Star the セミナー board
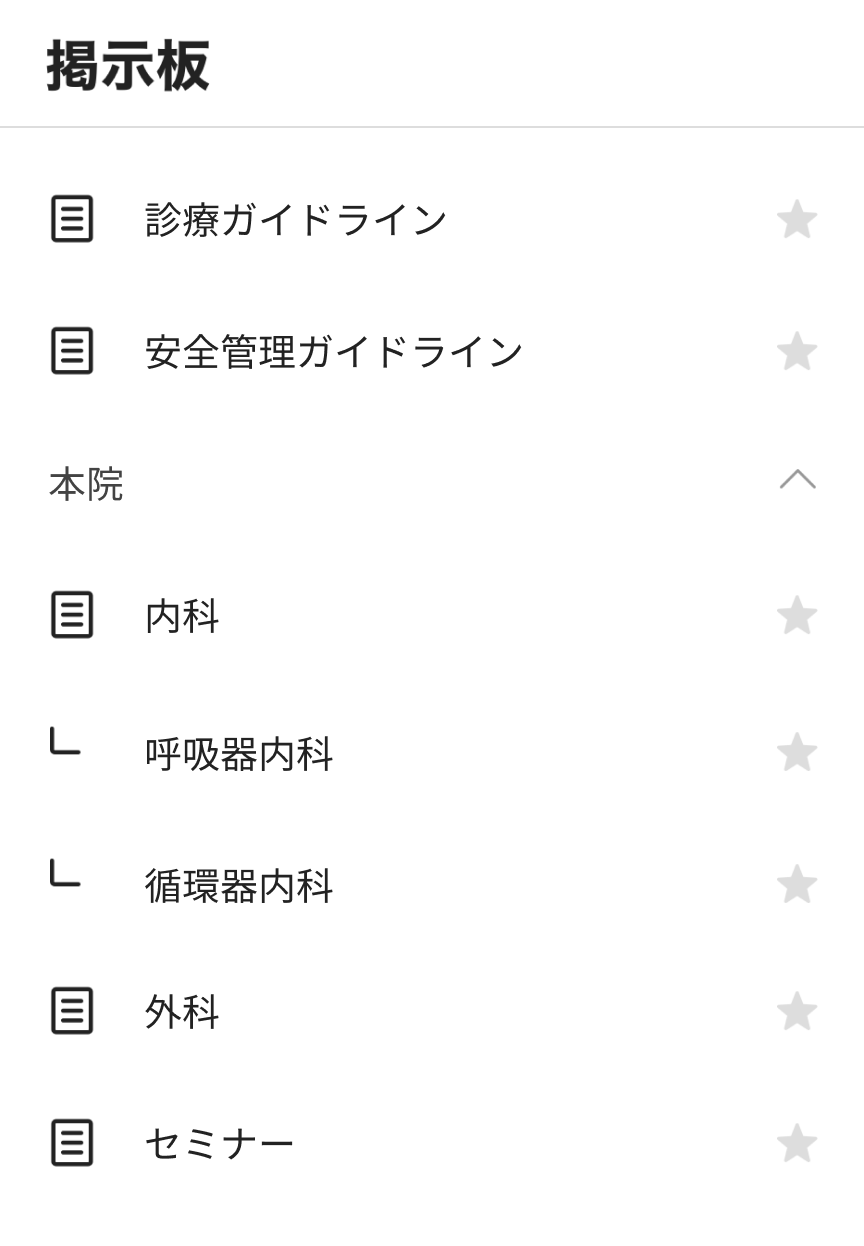The width and height of the screenshot is (864, 1246). click(x=797, y=1143)
